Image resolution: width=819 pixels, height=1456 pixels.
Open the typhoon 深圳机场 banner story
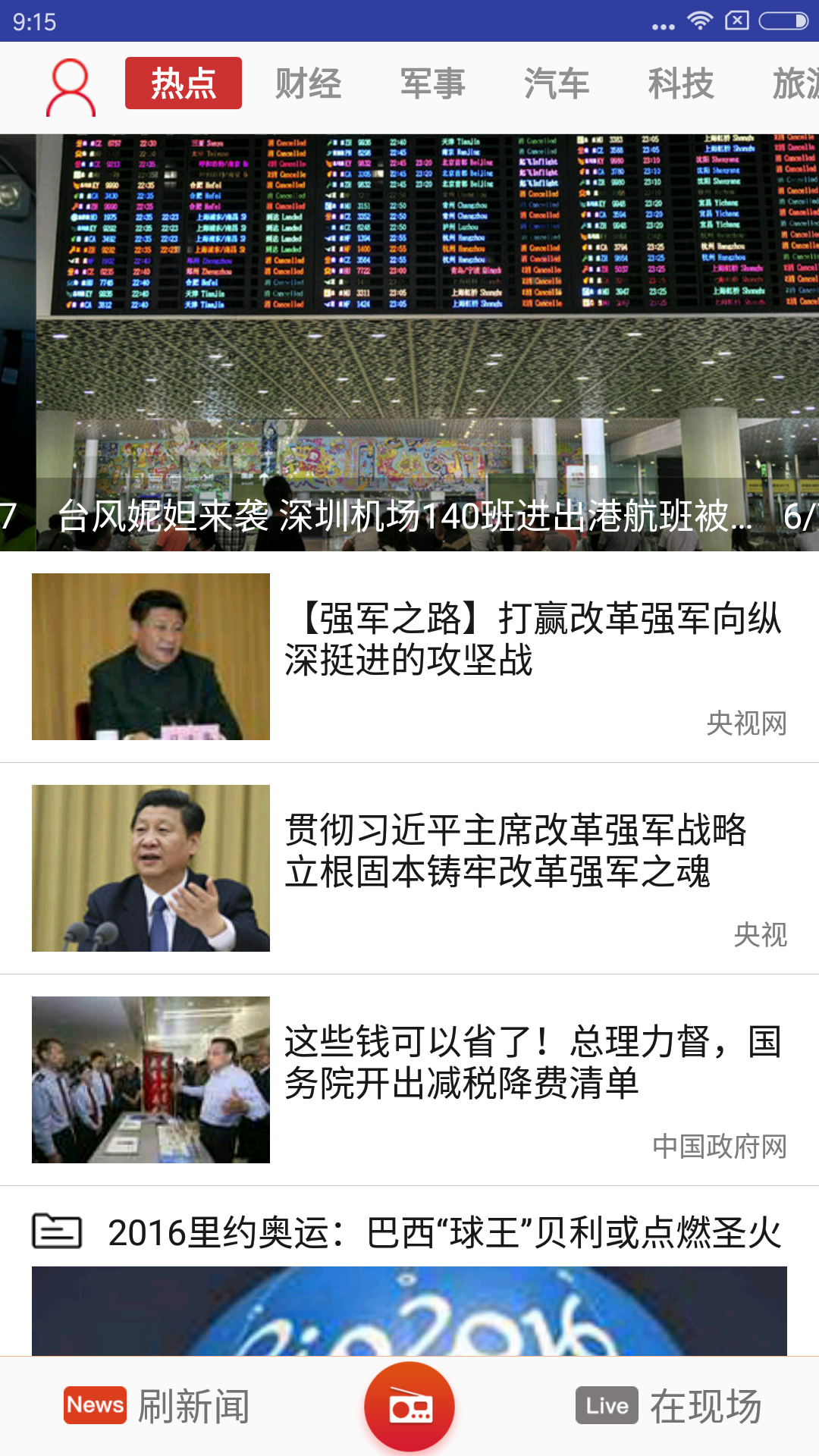(409, 343)
